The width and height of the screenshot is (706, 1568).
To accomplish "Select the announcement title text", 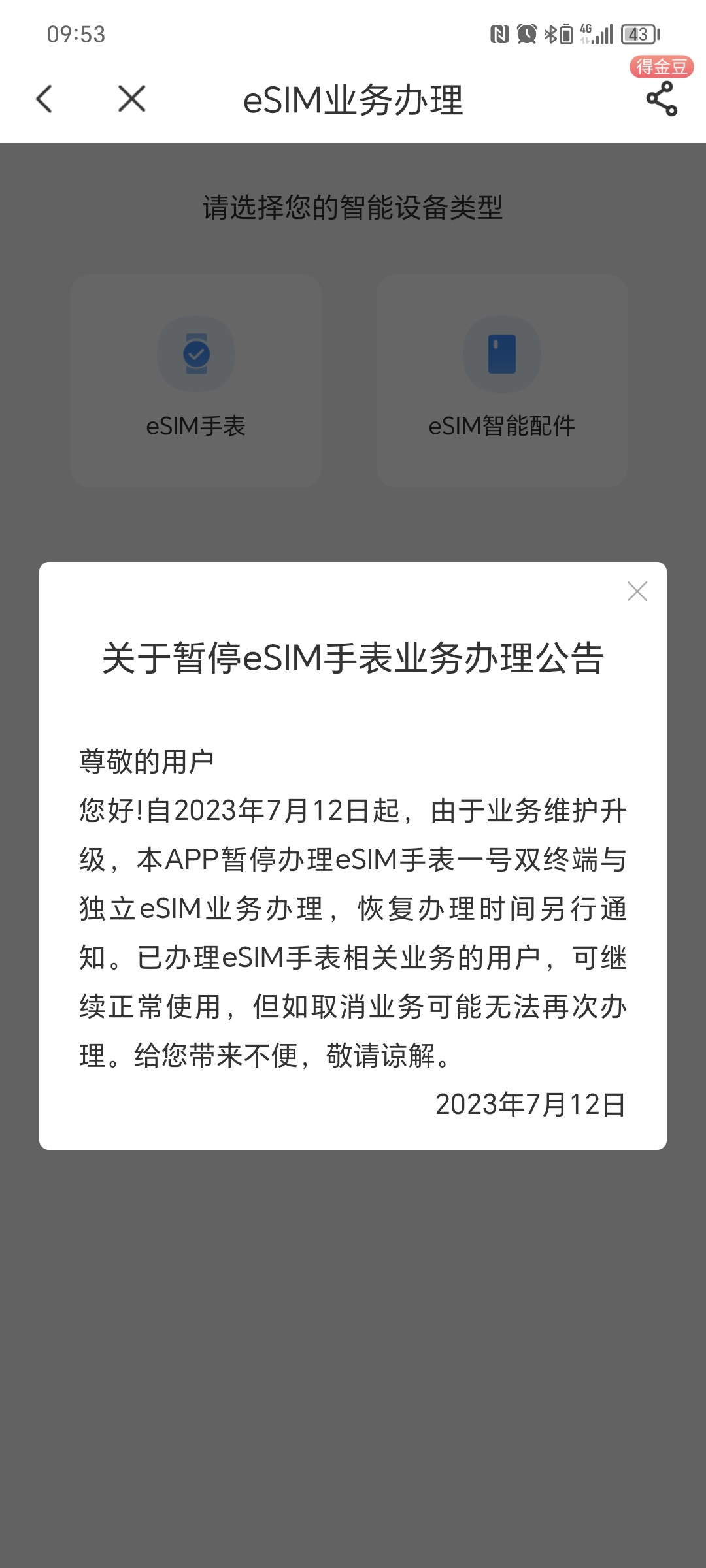I will click(x=353, y=661).
